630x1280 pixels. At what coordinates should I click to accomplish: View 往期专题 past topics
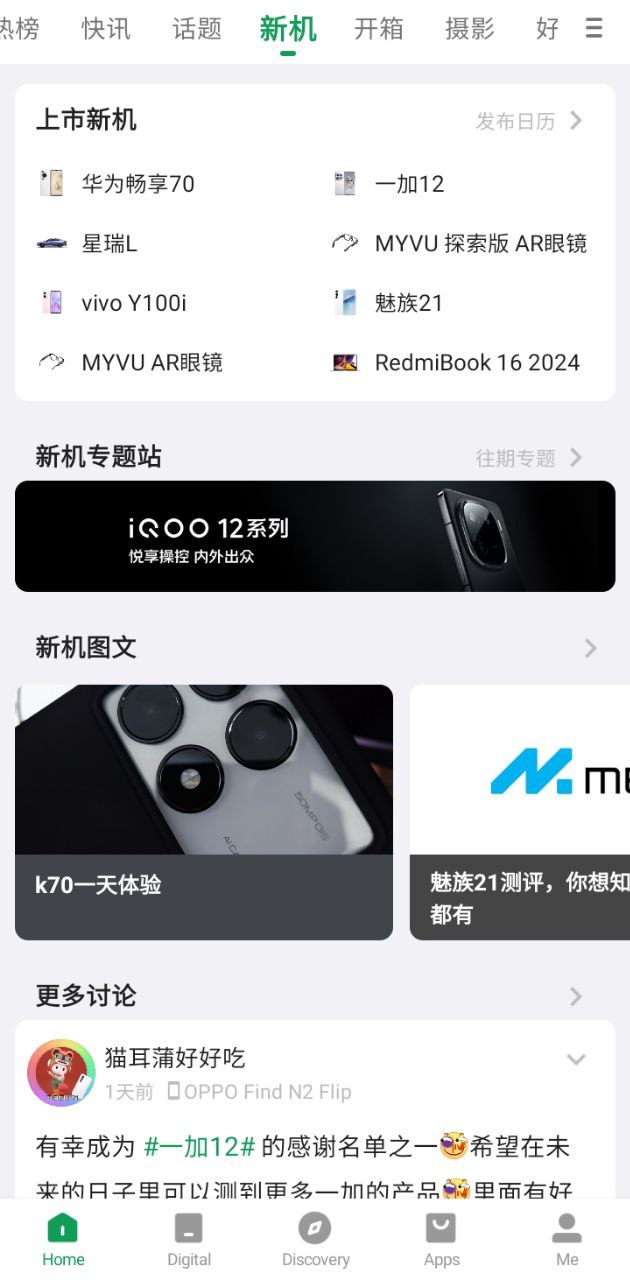click(x=528, y=458)
